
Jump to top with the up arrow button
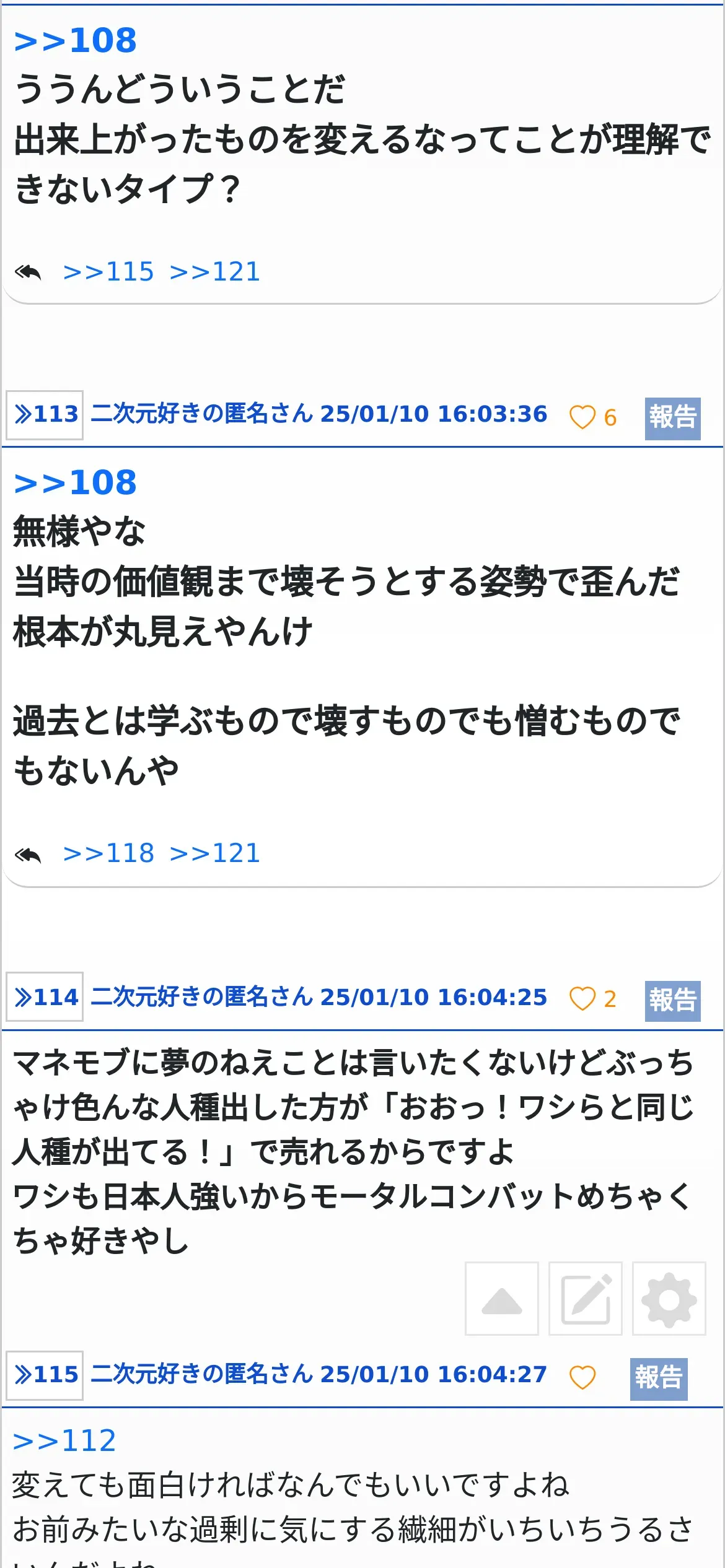click(502, 1299)
